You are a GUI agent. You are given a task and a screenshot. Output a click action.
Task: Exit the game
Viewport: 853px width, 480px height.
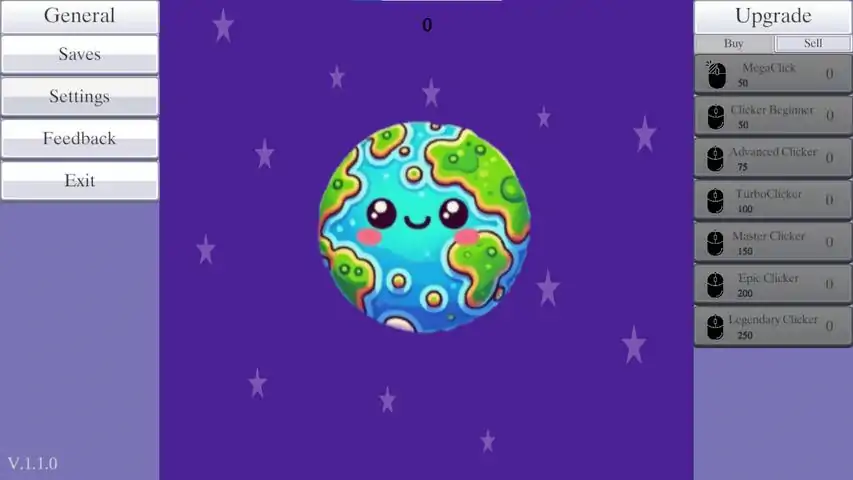pyautogui.click(x=79, y=180)
